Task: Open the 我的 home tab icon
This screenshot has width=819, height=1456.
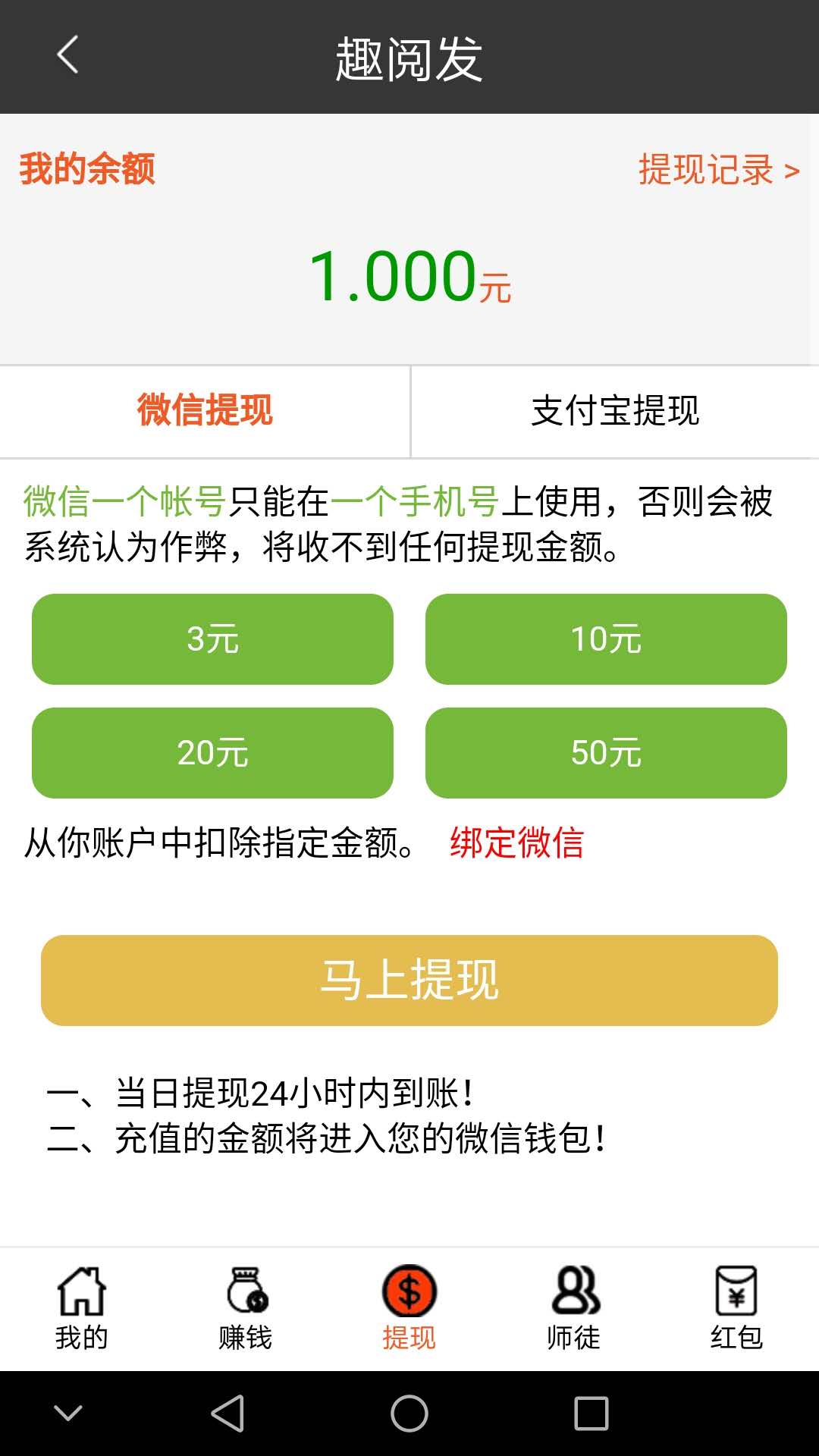Action: [80, 1297]
